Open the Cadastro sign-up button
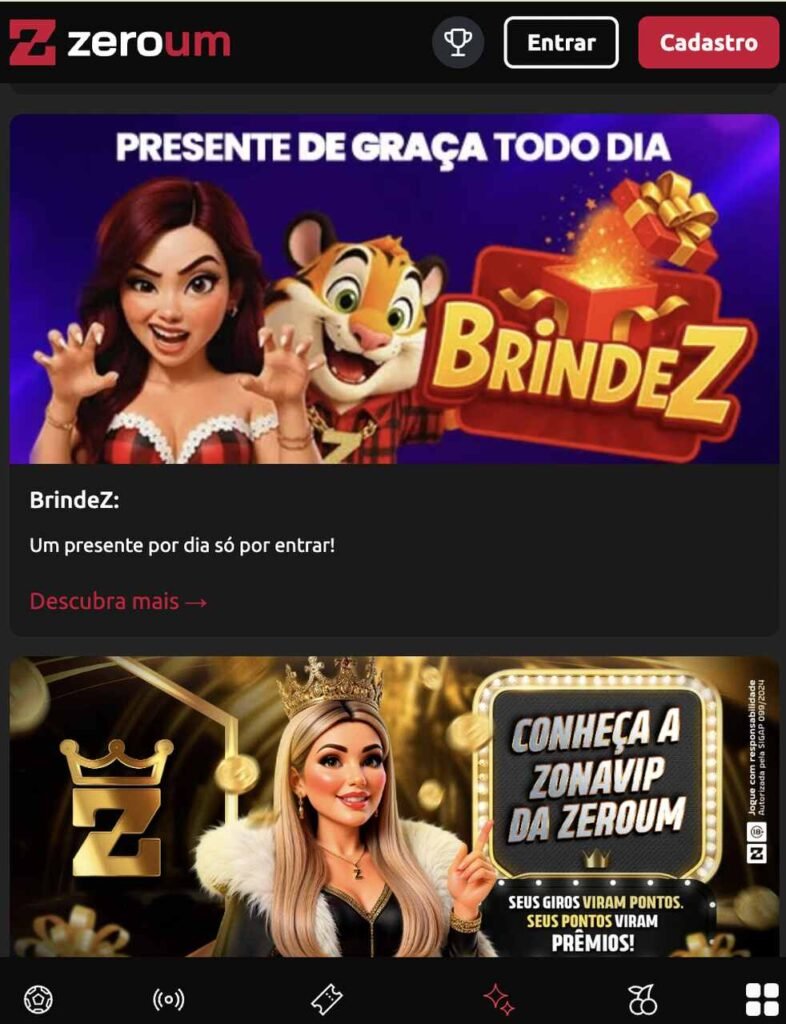 coord(708,43)
